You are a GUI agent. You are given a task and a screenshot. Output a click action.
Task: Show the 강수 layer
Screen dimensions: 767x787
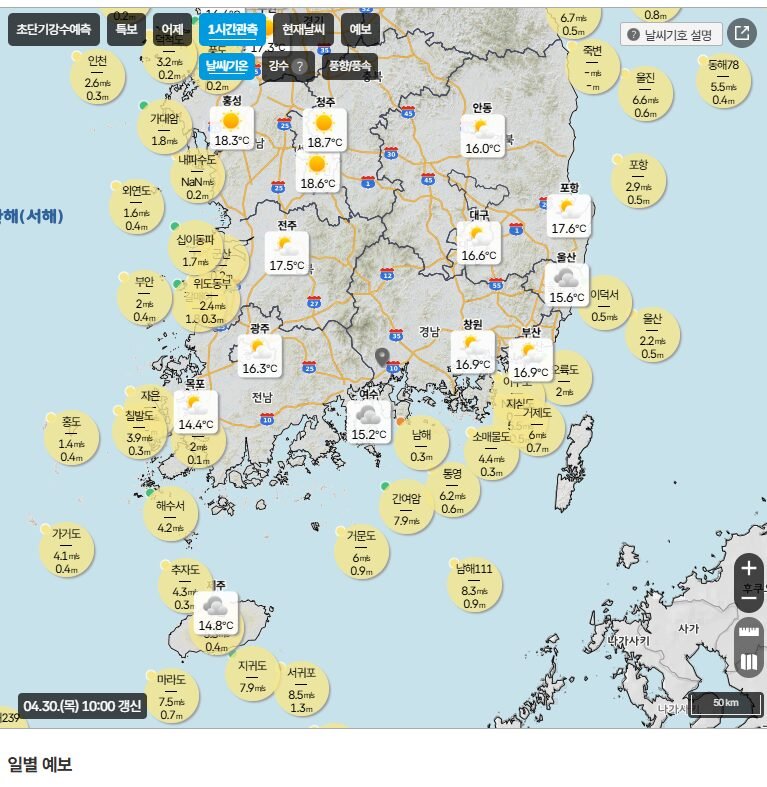click(x=279, y=66)
